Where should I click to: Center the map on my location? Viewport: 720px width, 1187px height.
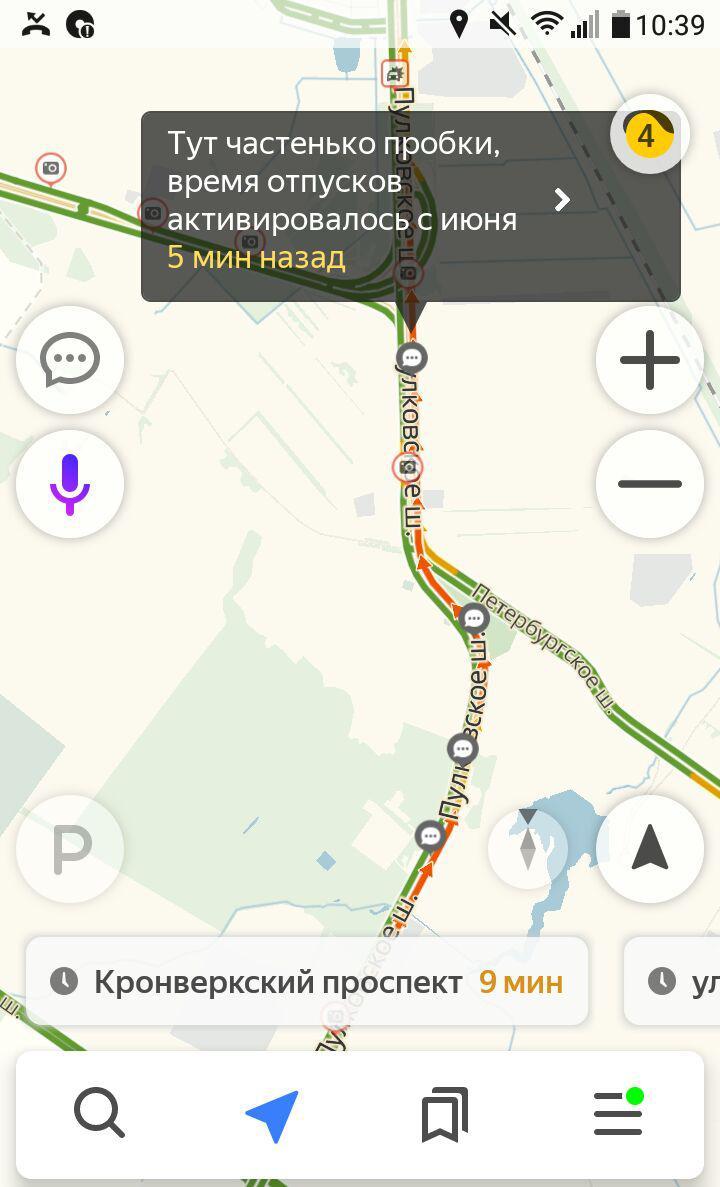[650, 849]
